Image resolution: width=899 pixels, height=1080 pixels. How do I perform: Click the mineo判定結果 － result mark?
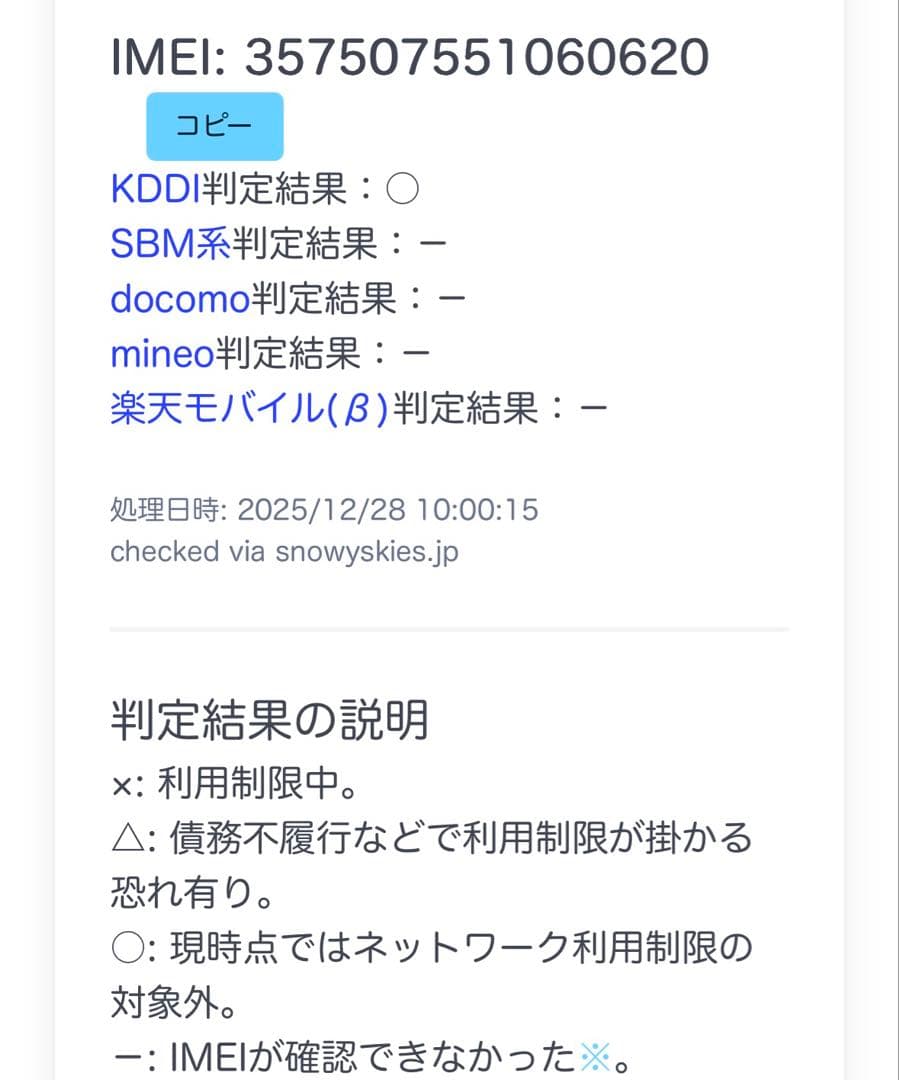coord(415,352)
